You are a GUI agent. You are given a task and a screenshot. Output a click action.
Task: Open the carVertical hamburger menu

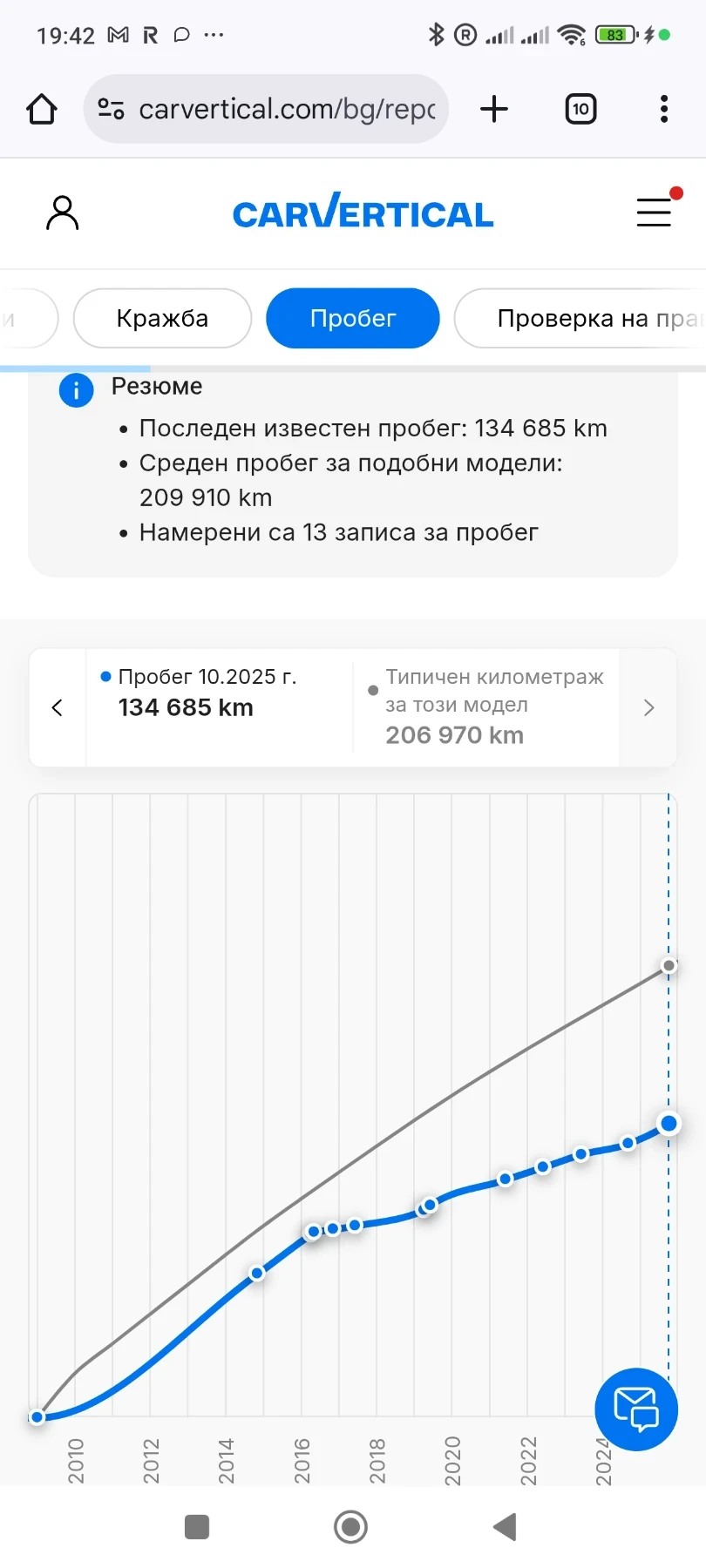click(654, 213)
